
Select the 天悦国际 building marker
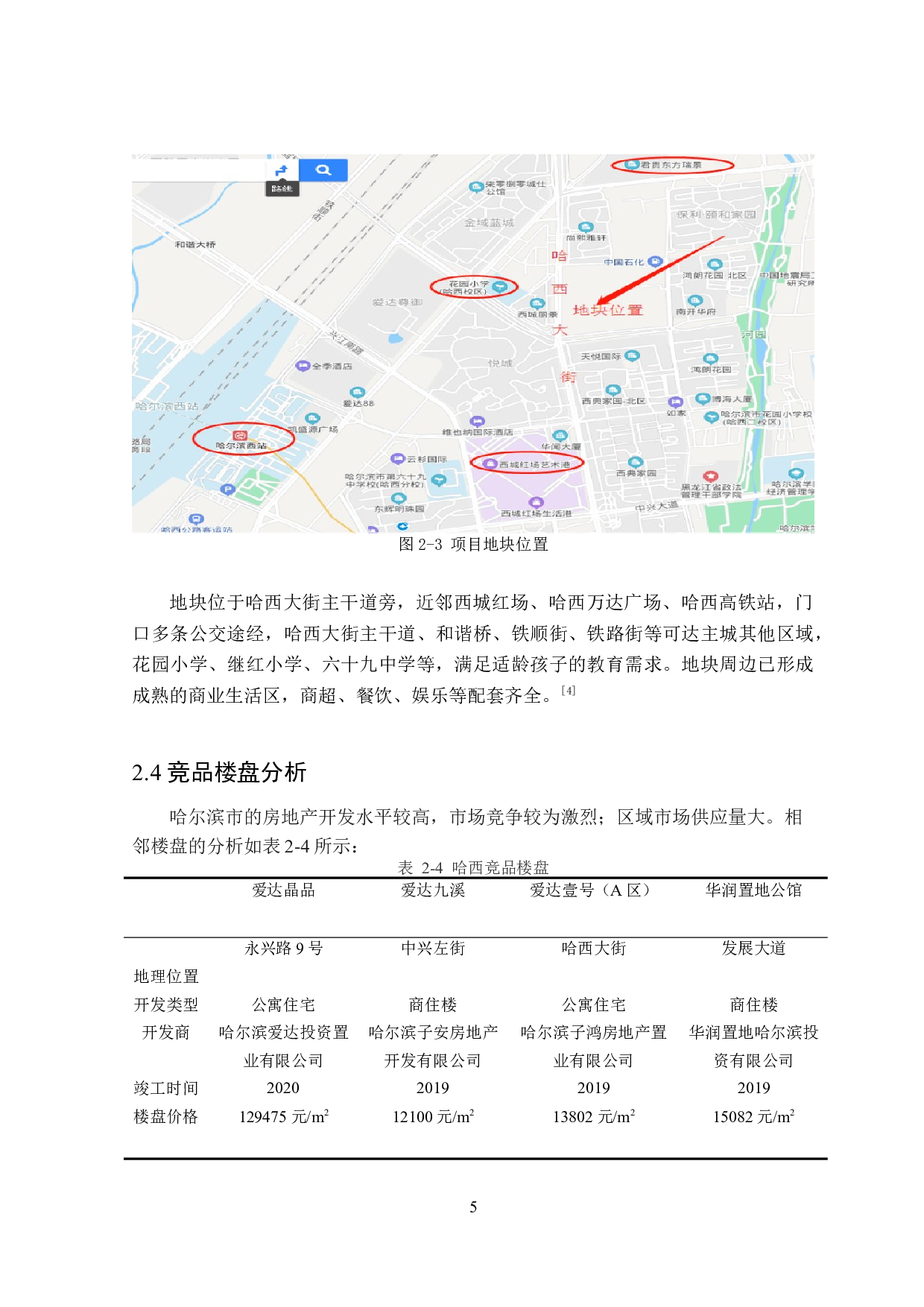point(632,355)
